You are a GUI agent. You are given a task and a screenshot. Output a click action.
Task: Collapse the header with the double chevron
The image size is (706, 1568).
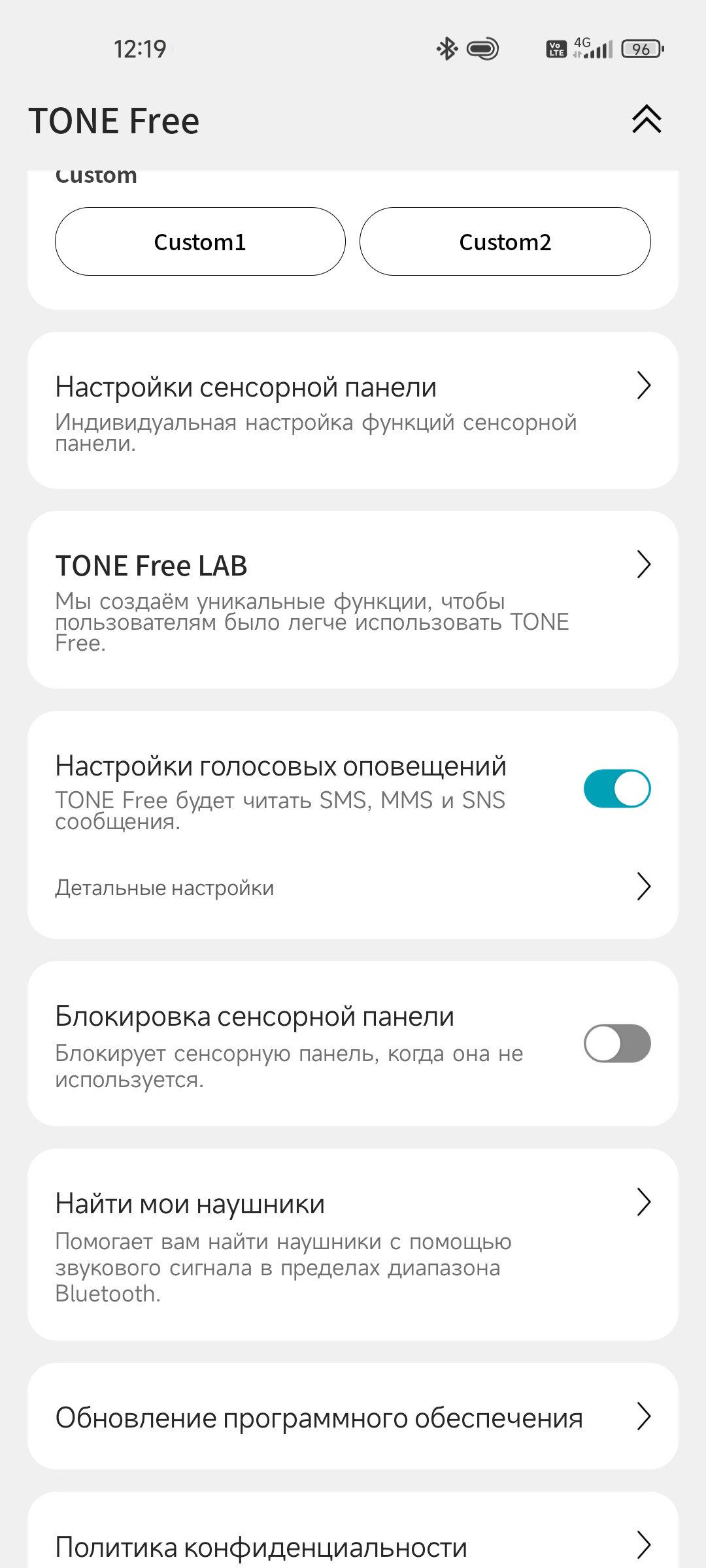click(646, 120)
